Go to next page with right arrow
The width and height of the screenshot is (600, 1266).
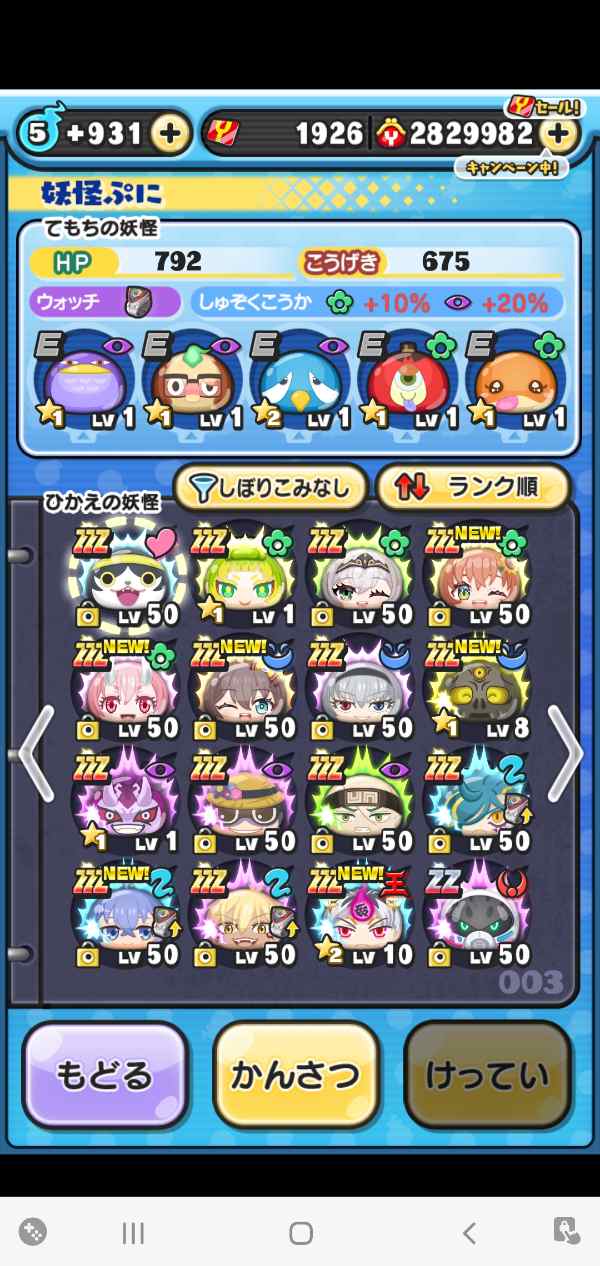click(x=563, y=754)
